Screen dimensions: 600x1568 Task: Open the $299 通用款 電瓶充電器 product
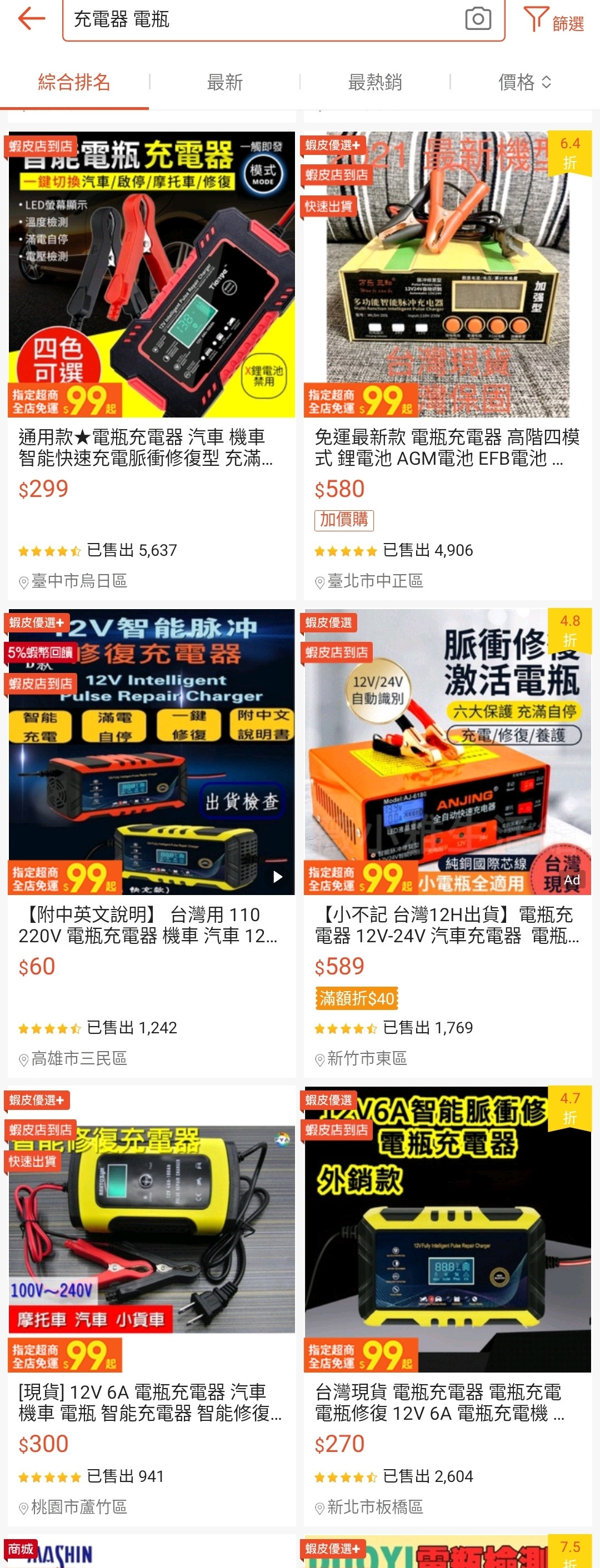click(x=151, y=365)
